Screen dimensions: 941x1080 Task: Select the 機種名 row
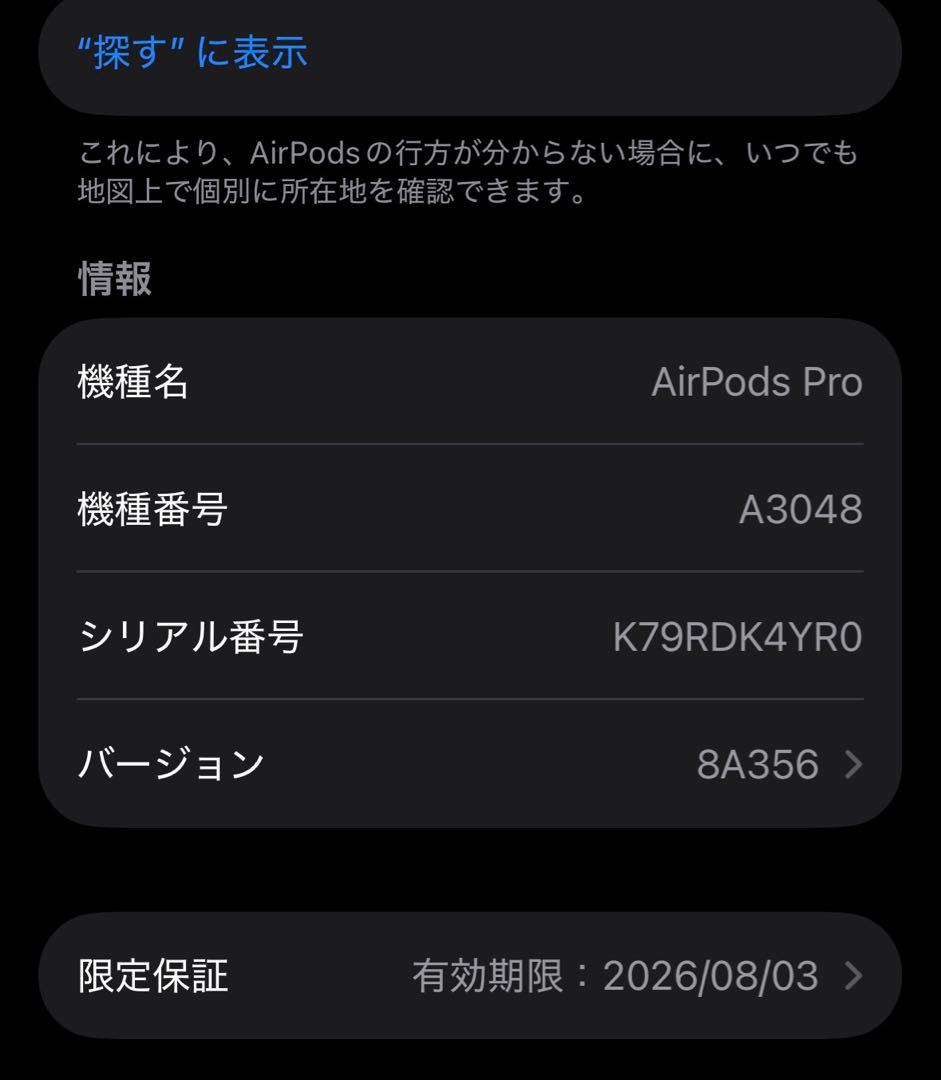[x=470, y=383]
